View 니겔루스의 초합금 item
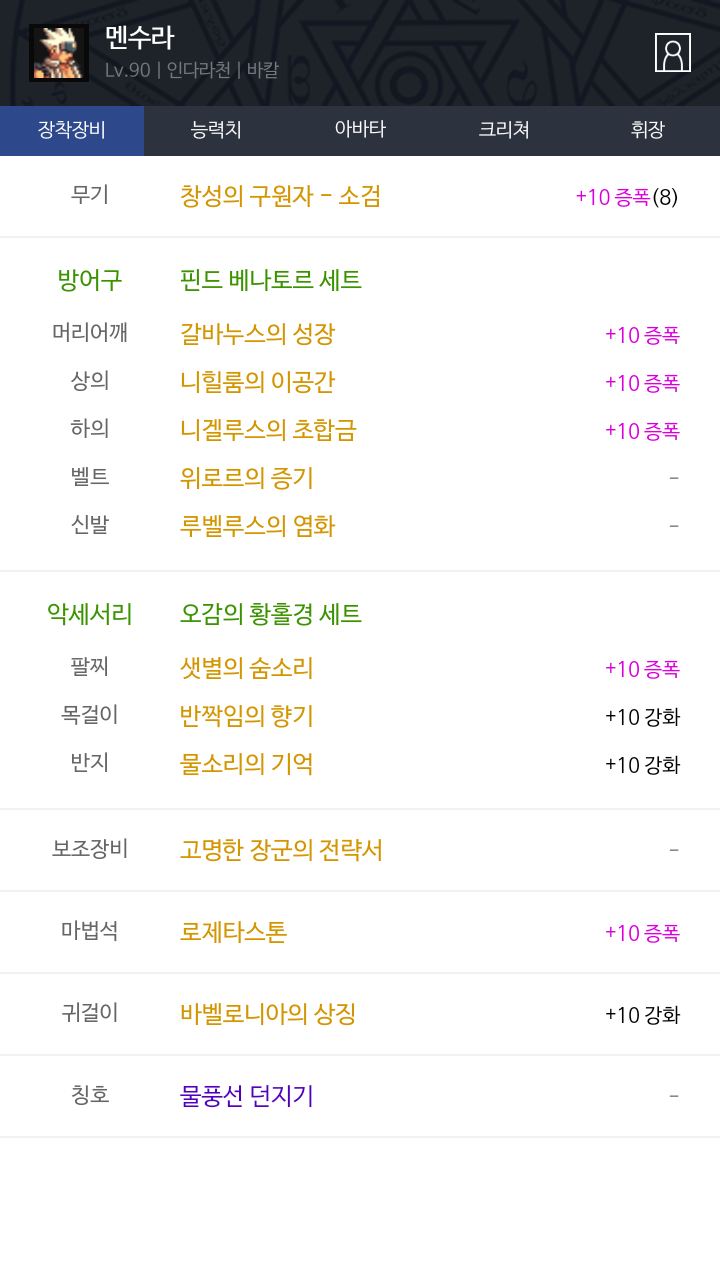Viewport: 720px width, 1280px height. tap(268, 430)
